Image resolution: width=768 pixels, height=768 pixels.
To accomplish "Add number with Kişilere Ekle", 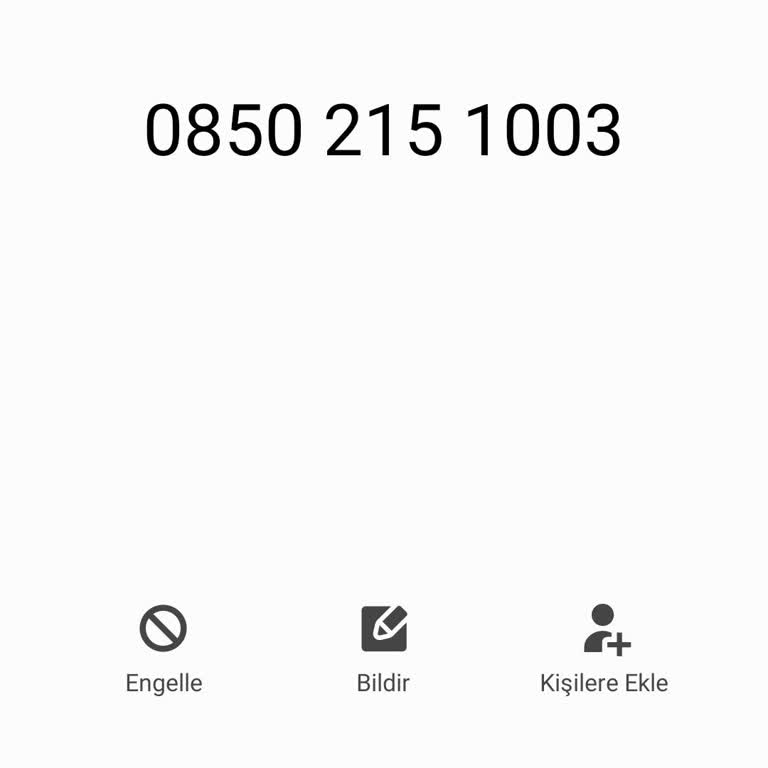I will (x=604, y=650).
